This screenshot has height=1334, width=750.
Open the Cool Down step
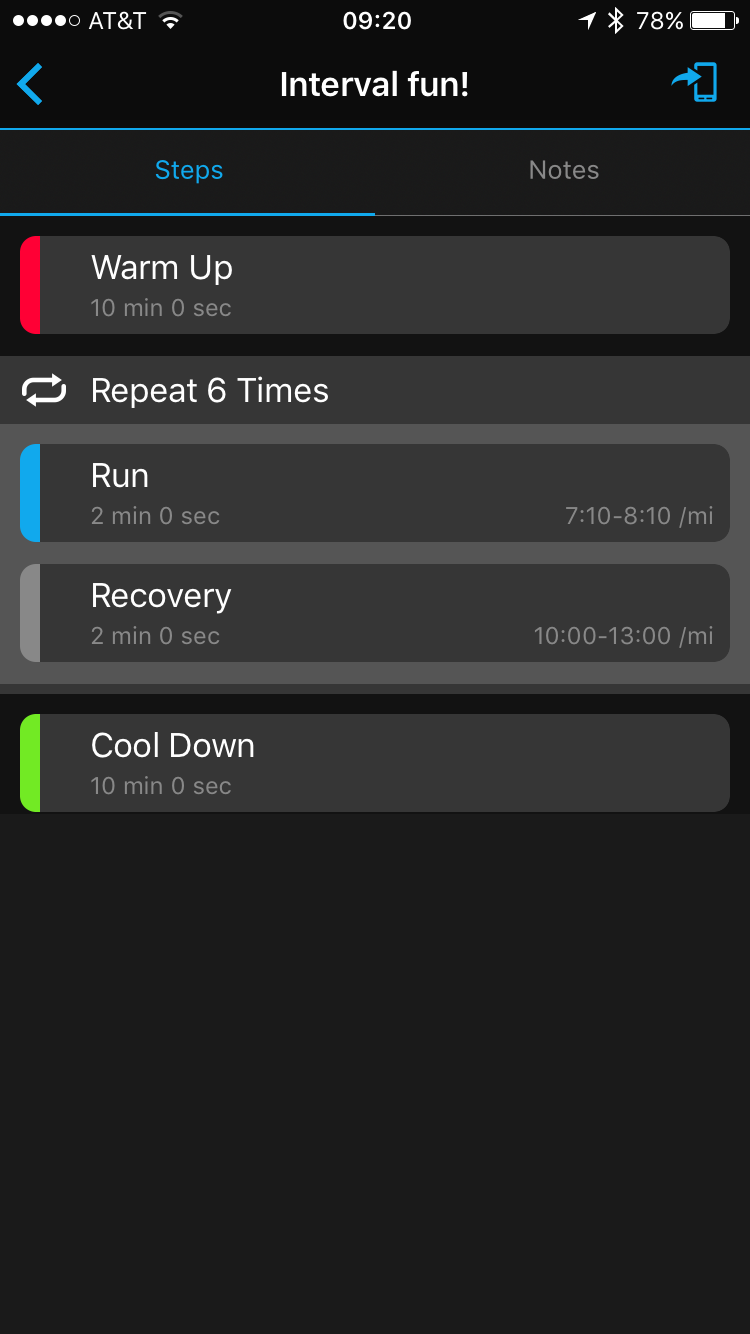(375, 763)
